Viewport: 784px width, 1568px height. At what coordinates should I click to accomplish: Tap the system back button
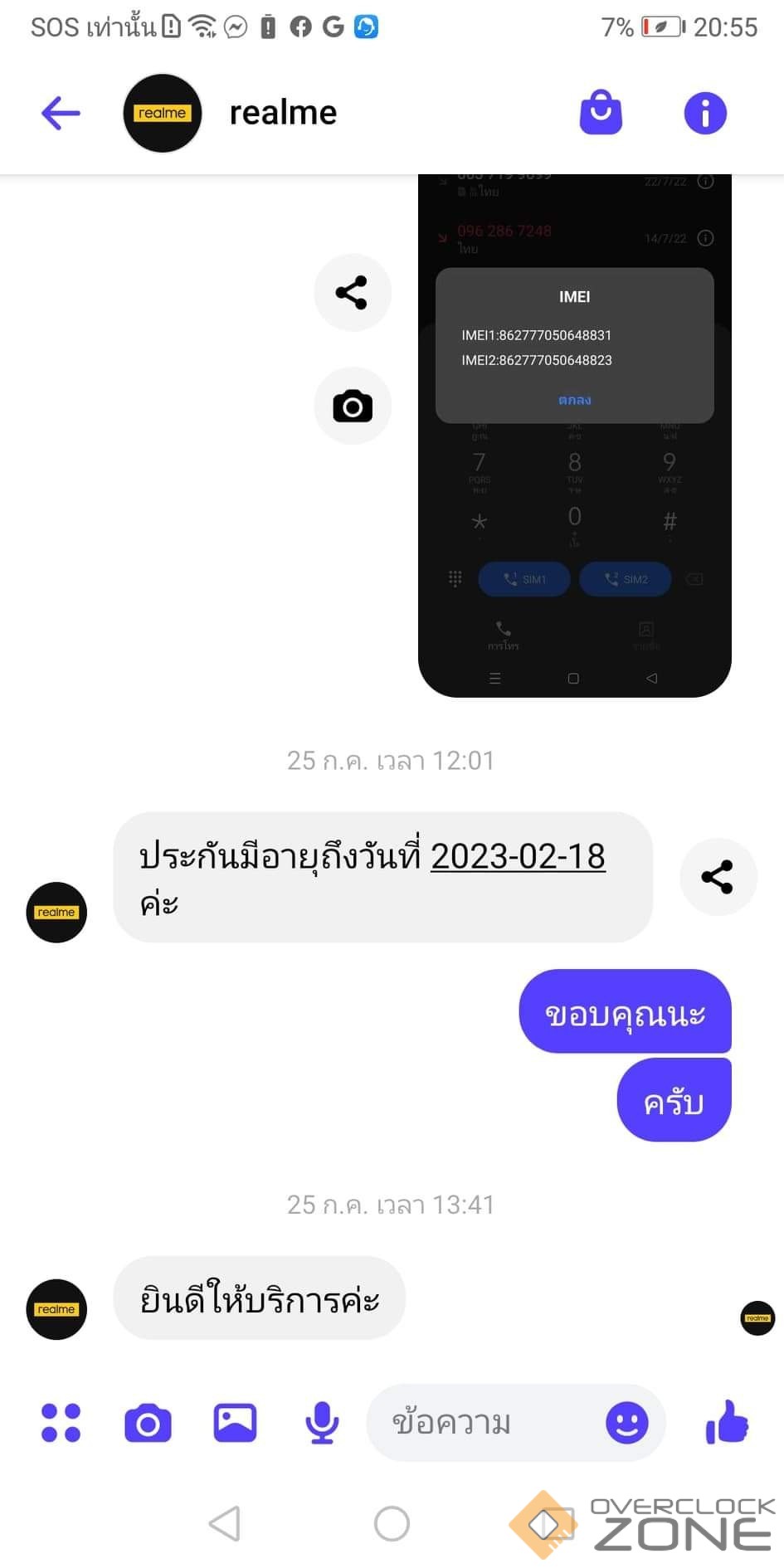(225, 1523)
